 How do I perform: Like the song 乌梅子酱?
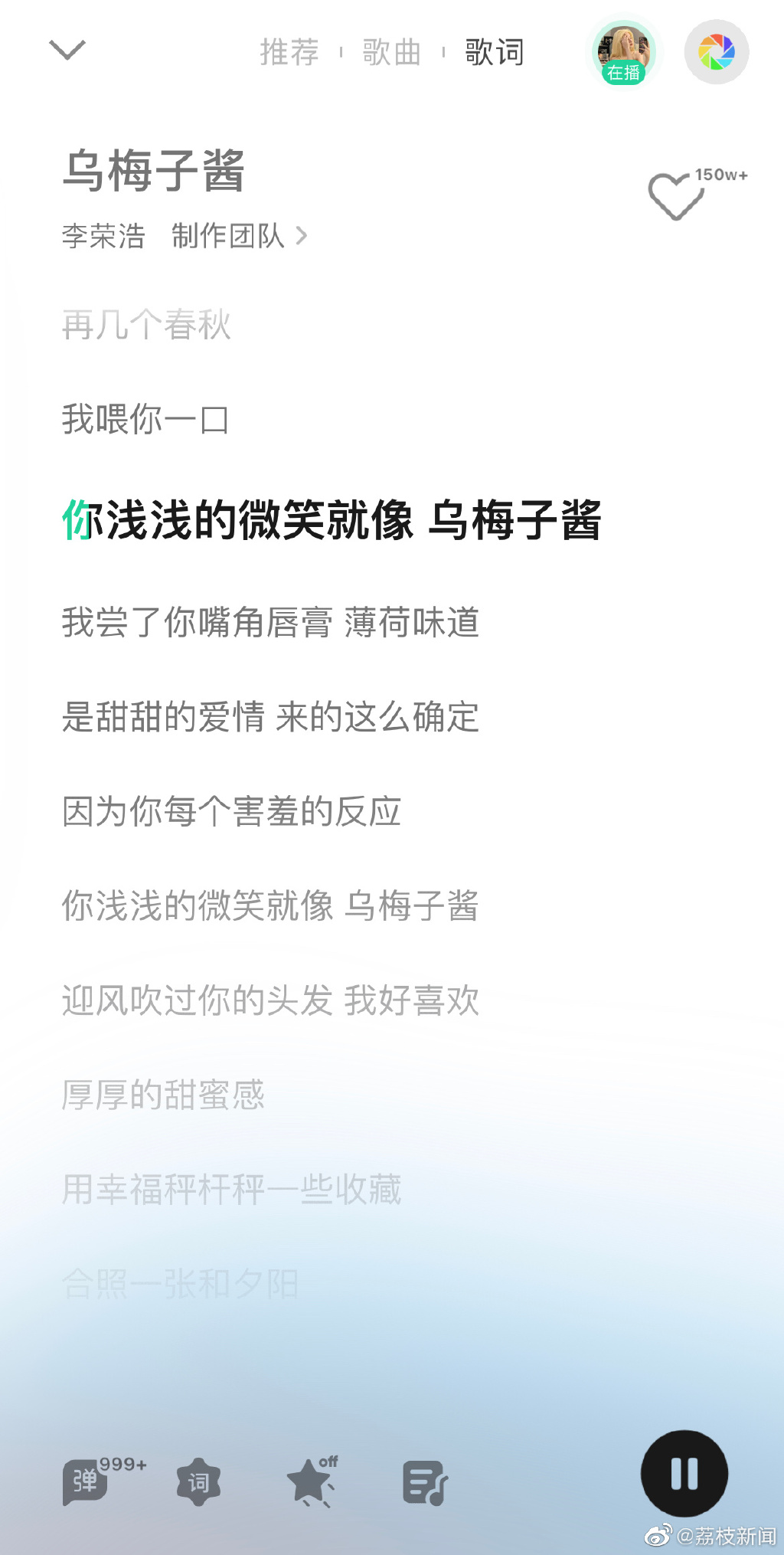point(676,196)
